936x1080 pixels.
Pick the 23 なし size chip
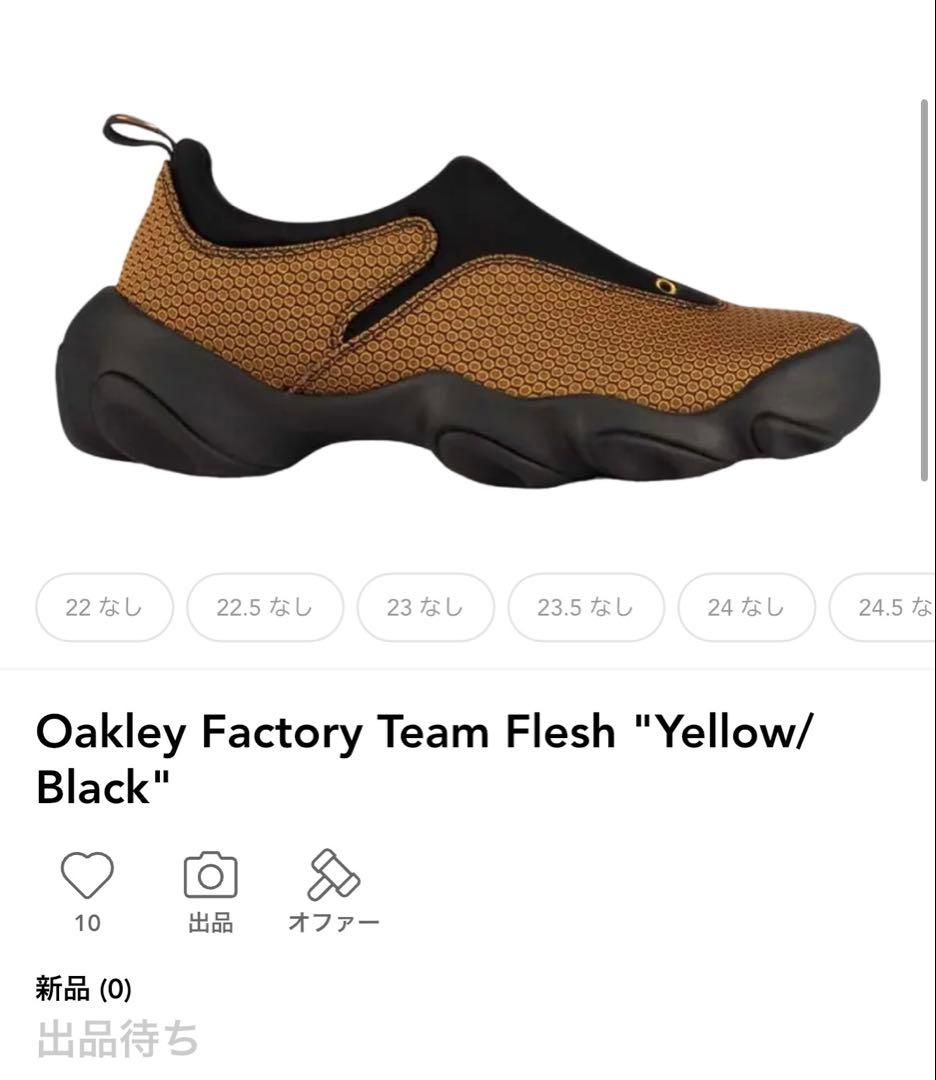tap(426, 607)
